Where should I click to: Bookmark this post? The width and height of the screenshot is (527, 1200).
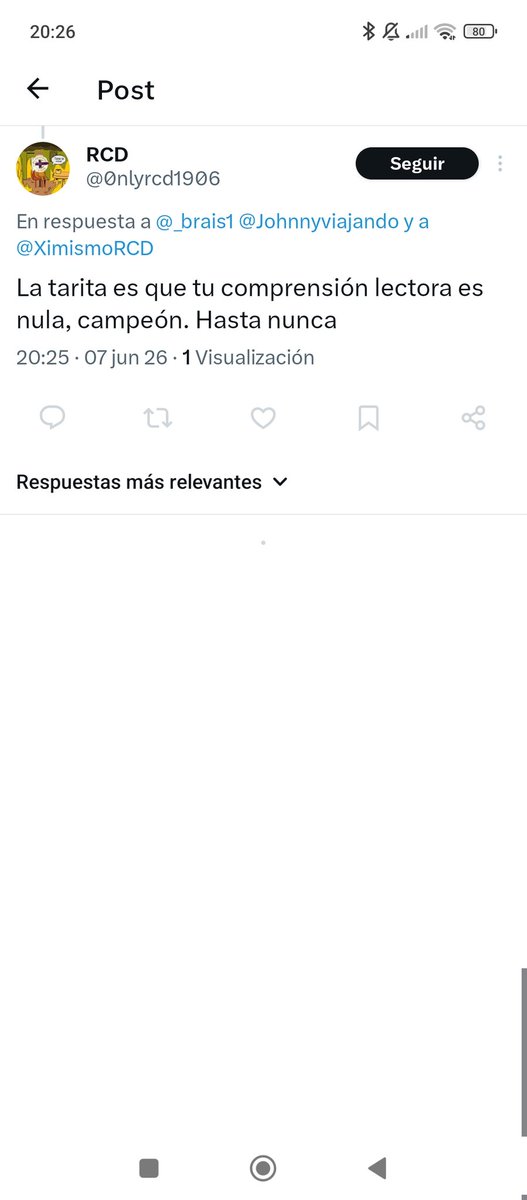coord(368,418)
